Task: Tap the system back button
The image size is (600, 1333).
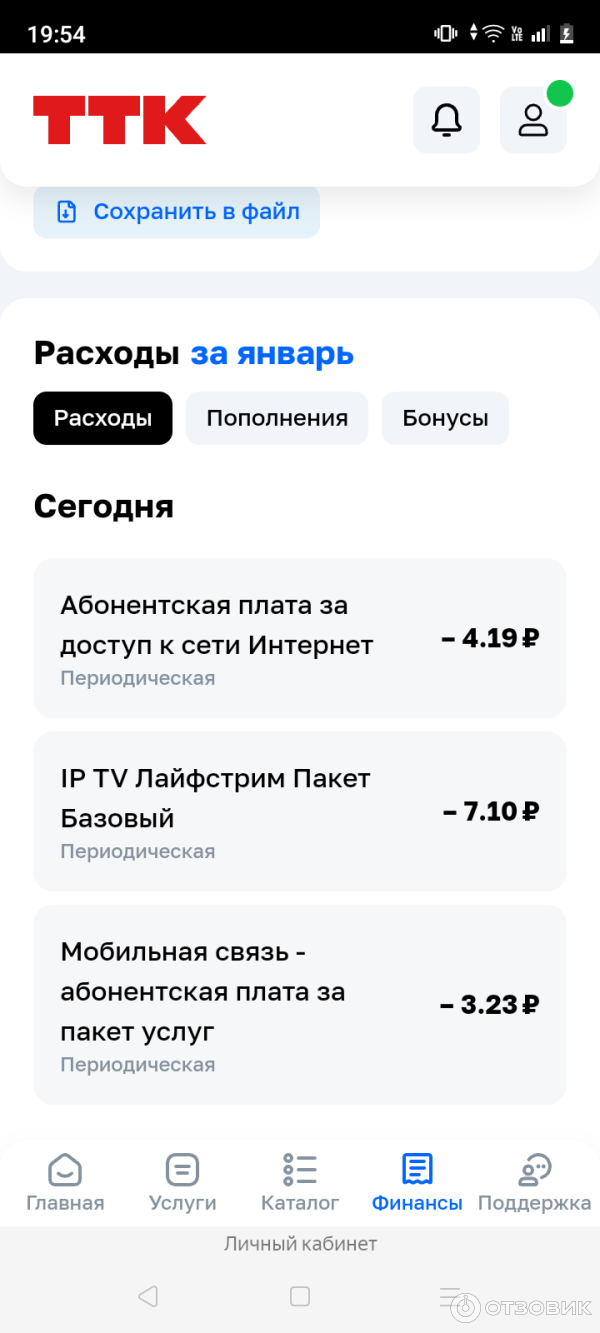Action: tap(148, 1297)
